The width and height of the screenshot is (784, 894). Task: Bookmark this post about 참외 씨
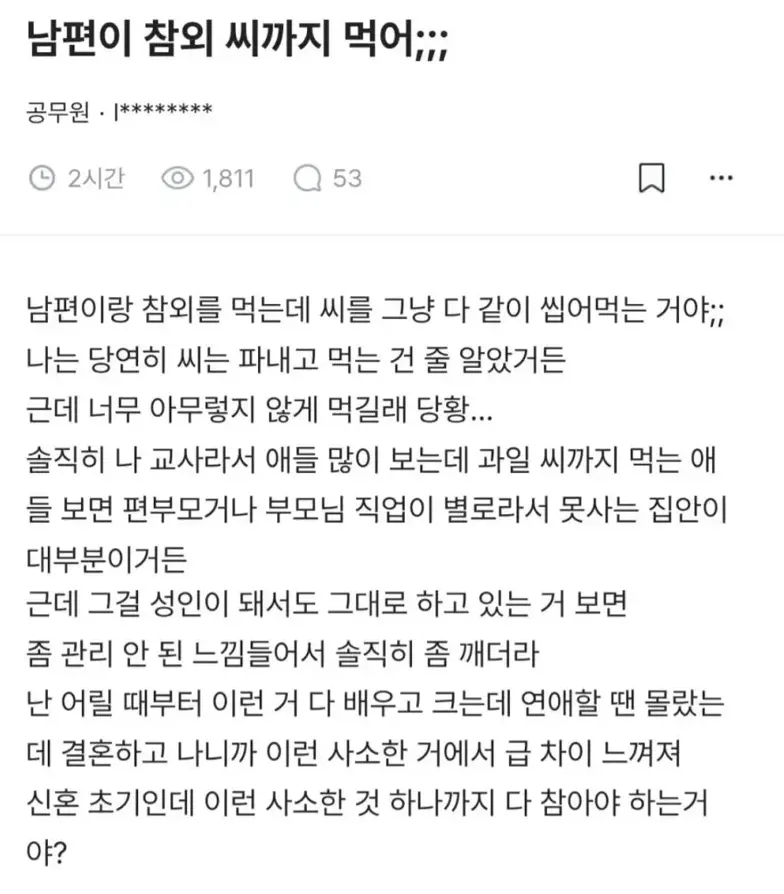651,179
